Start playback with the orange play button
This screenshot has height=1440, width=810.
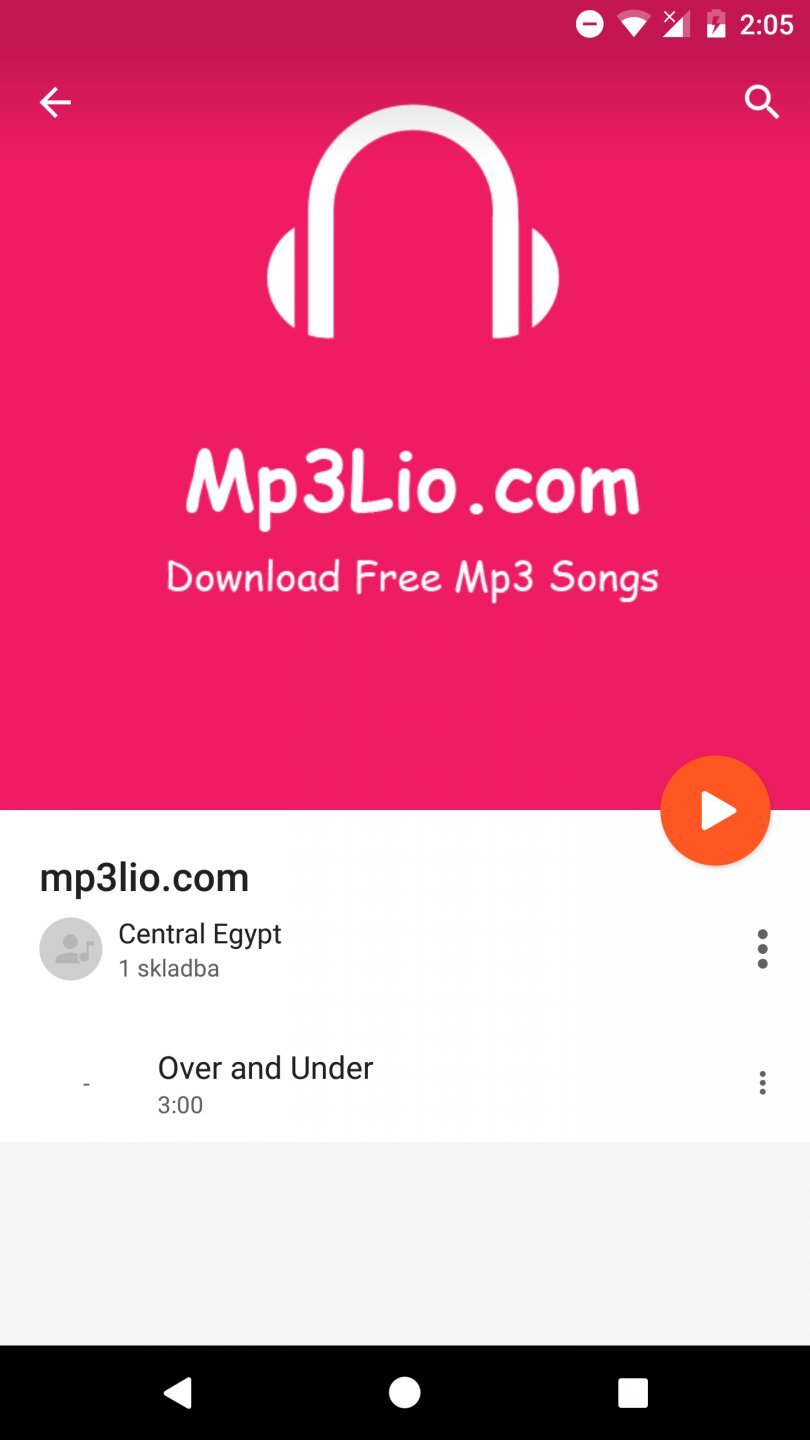click(715, 810)
